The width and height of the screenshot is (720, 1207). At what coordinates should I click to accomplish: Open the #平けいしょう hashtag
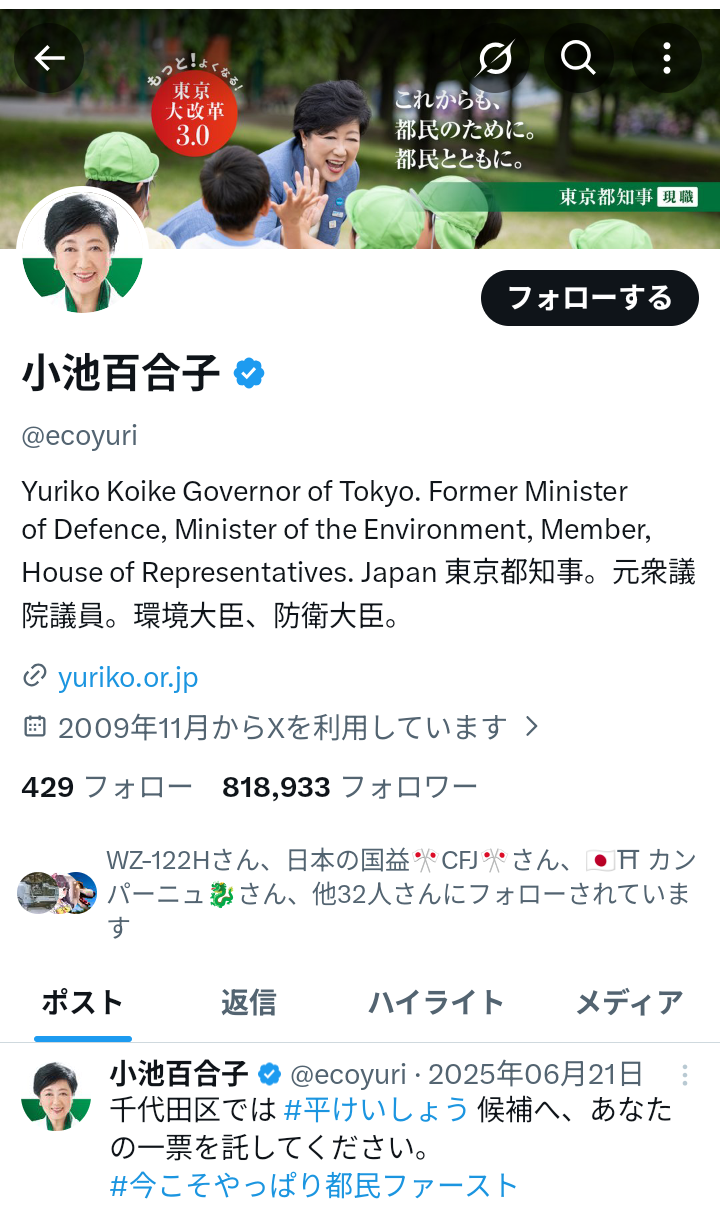pyautogui.click(x=376, y=1109)
